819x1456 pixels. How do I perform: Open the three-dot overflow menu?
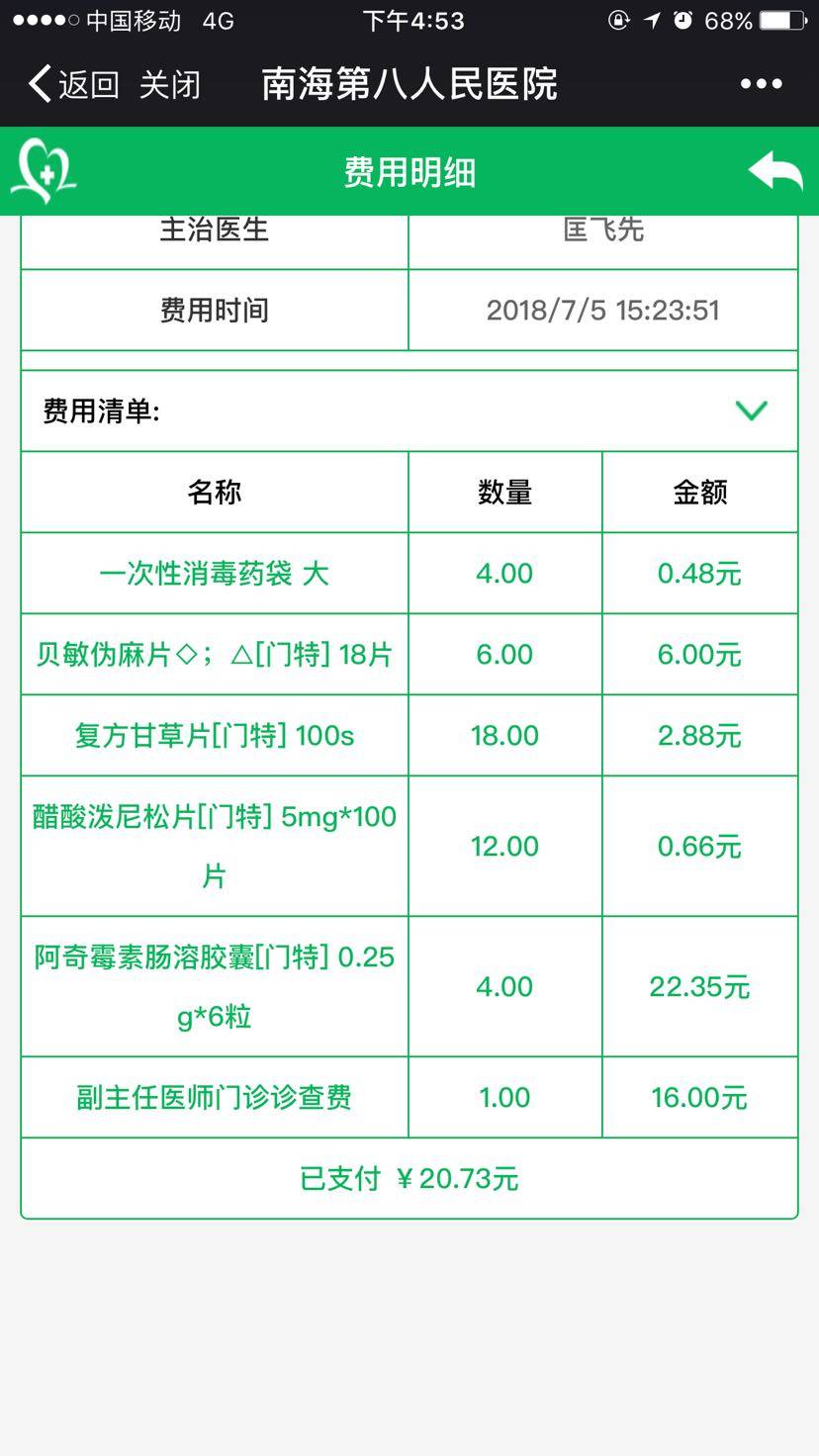pos(761,84)
